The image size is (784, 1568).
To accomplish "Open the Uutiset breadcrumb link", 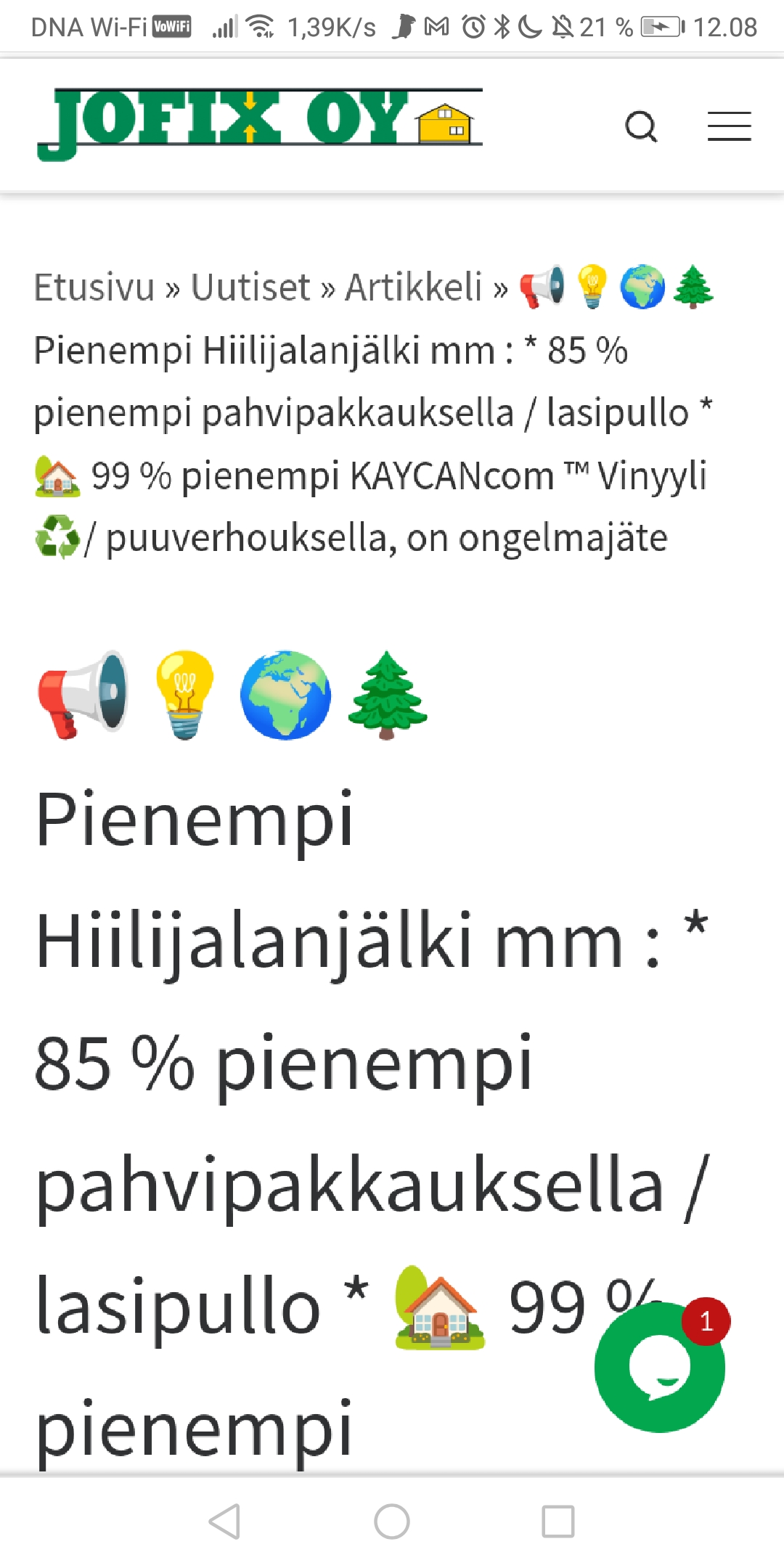I will pyautogui.click(x=250, y=287).
